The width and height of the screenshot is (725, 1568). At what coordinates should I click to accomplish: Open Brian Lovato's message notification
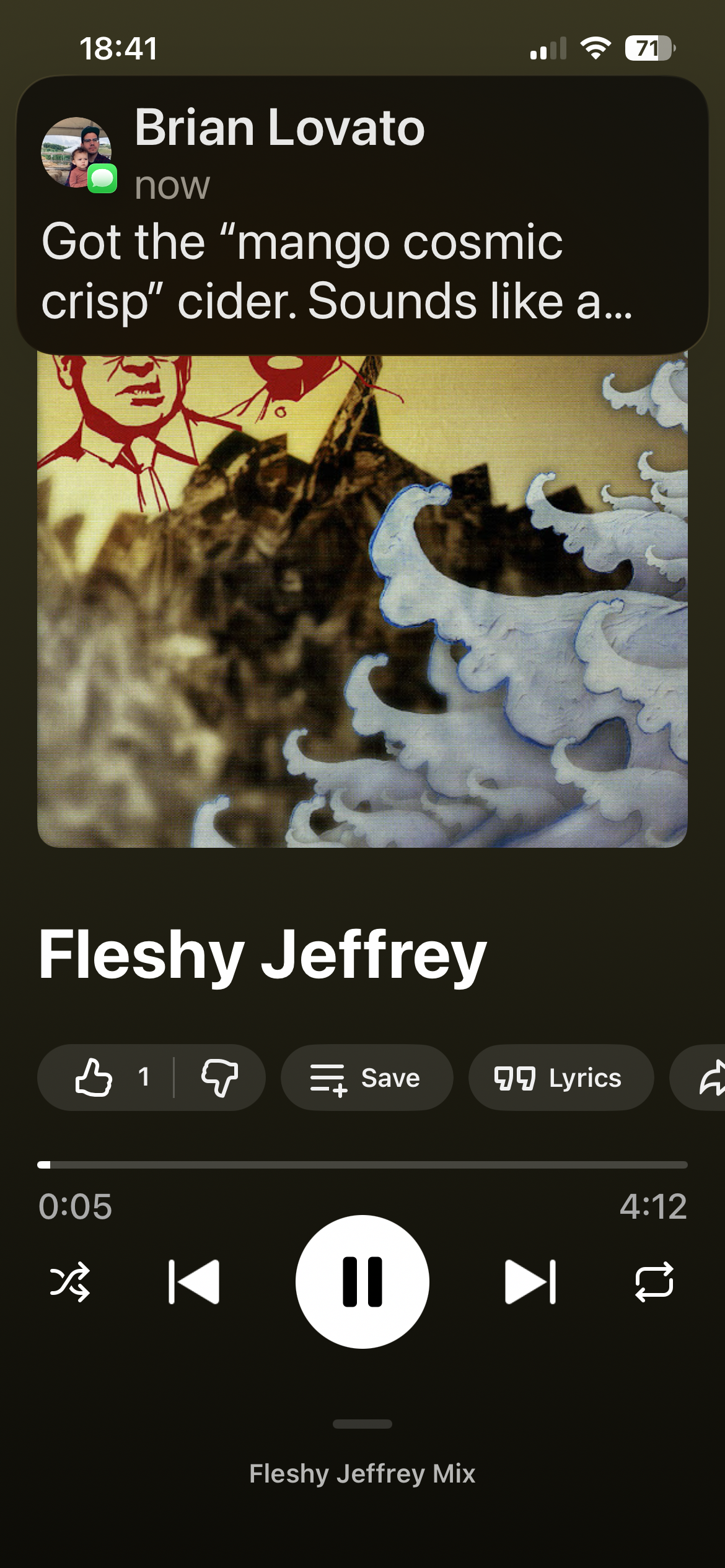(362, 216)
